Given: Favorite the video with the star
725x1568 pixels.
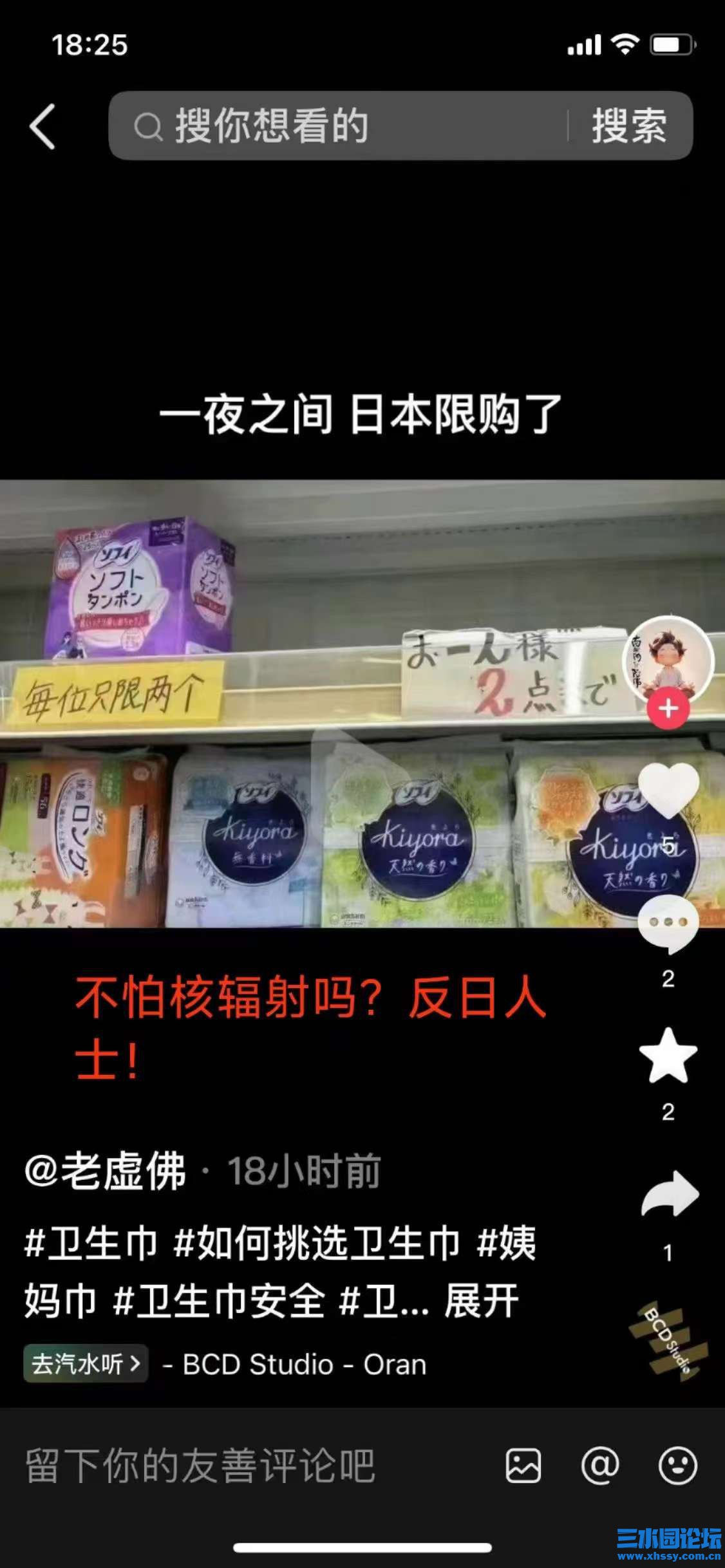Looking at the screenshot, I should [668, 1056].
